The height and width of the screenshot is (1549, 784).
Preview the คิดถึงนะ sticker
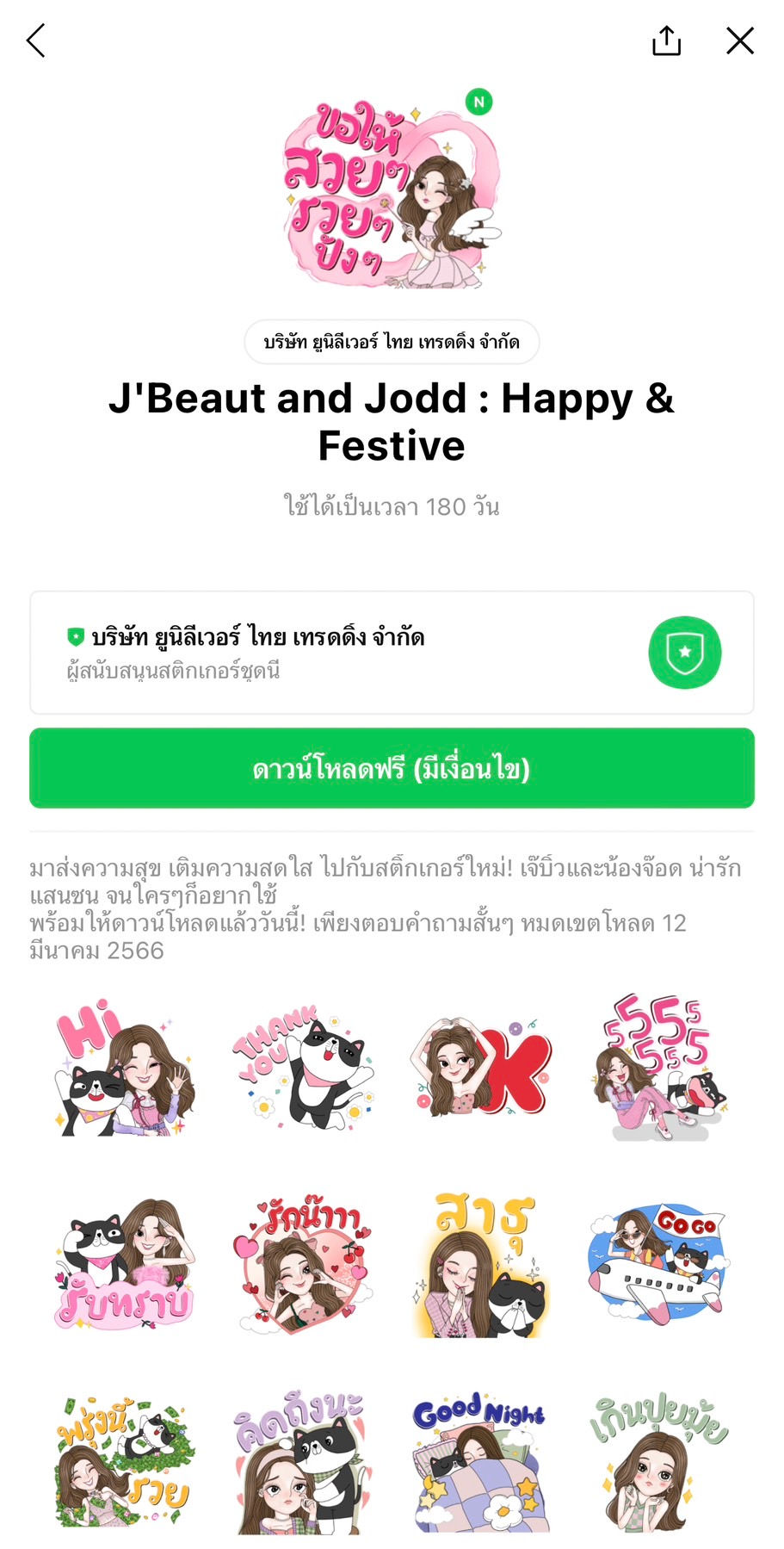point(303,1461)
